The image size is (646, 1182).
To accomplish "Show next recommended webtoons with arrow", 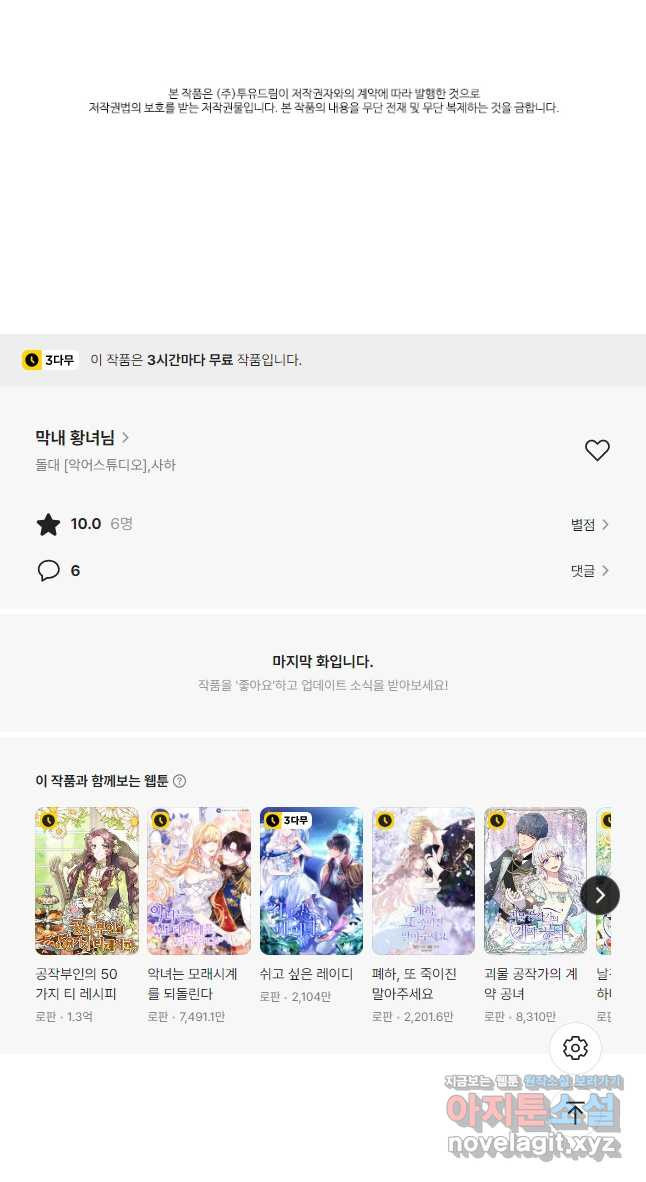I will (600, 895).
